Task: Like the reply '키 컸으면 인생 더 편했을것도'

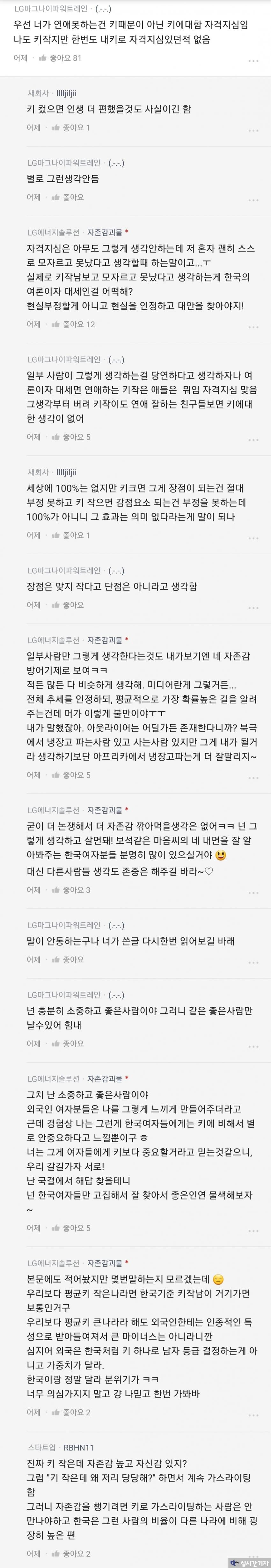Action: (x=70, y=127)
